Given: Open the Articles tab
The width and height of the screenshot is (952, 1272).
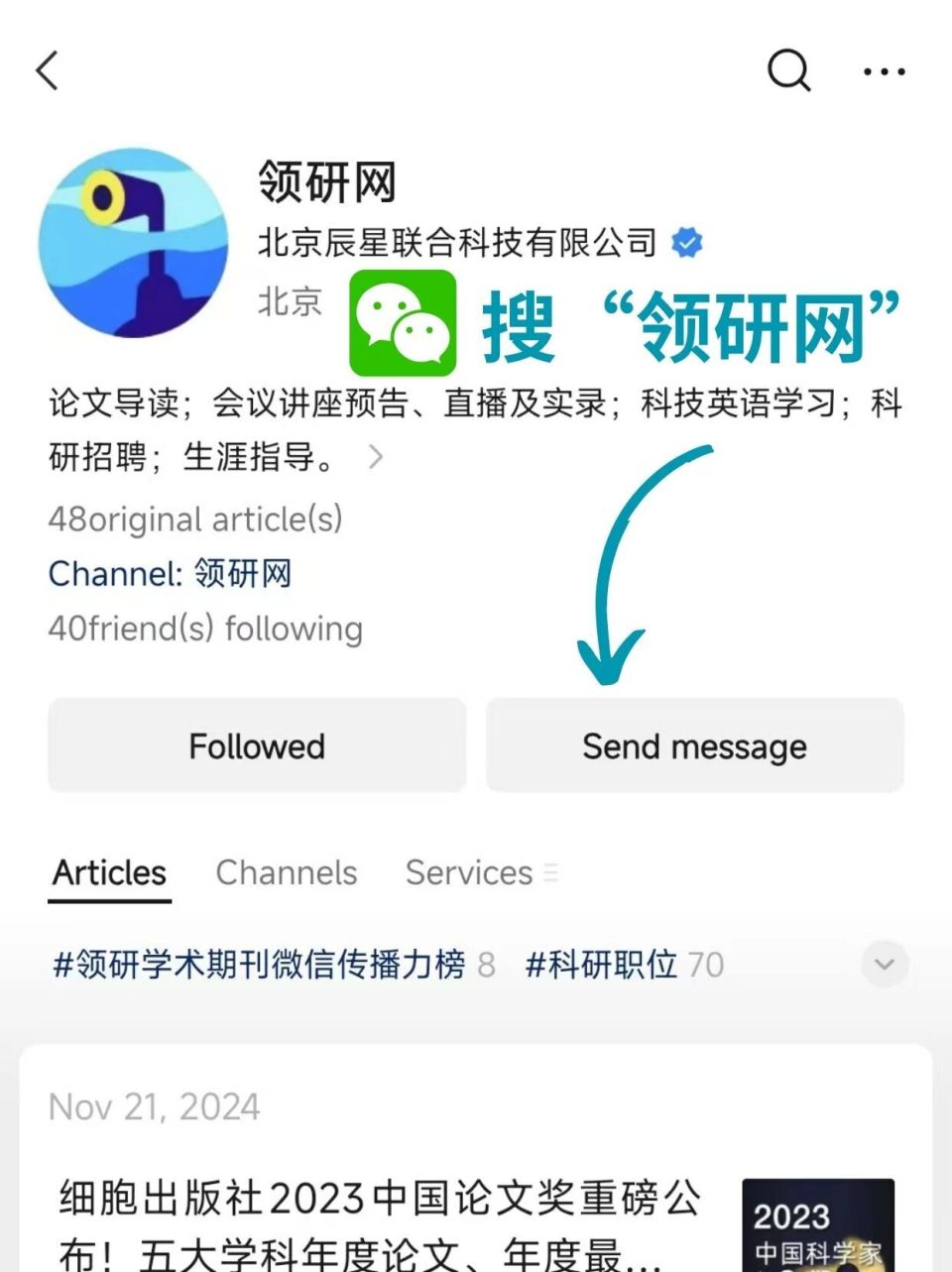Looking at the screenshot, I should 108,873.
